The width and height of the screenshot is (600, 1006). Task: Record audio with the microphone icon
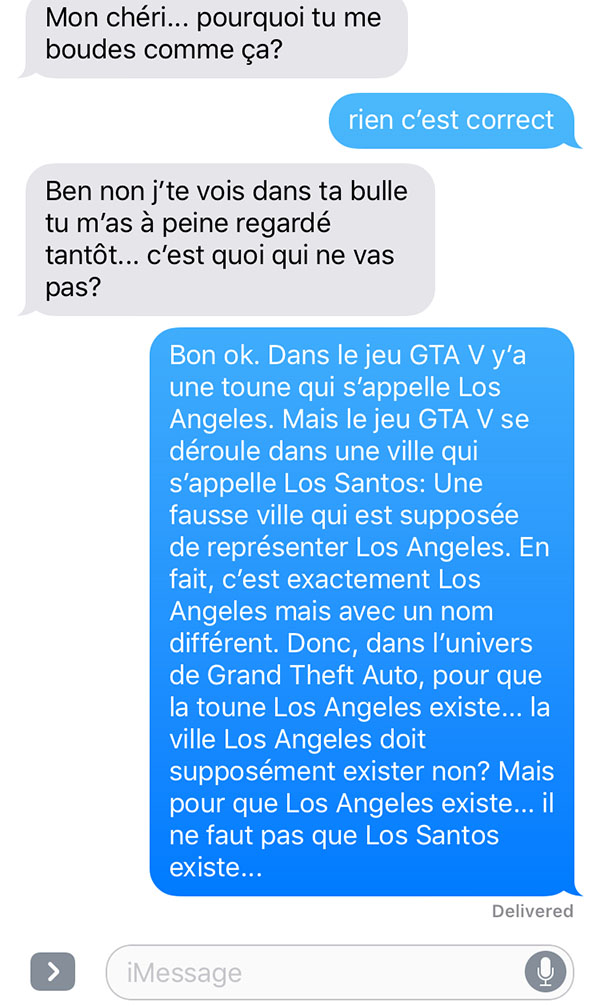pos(545,972)
